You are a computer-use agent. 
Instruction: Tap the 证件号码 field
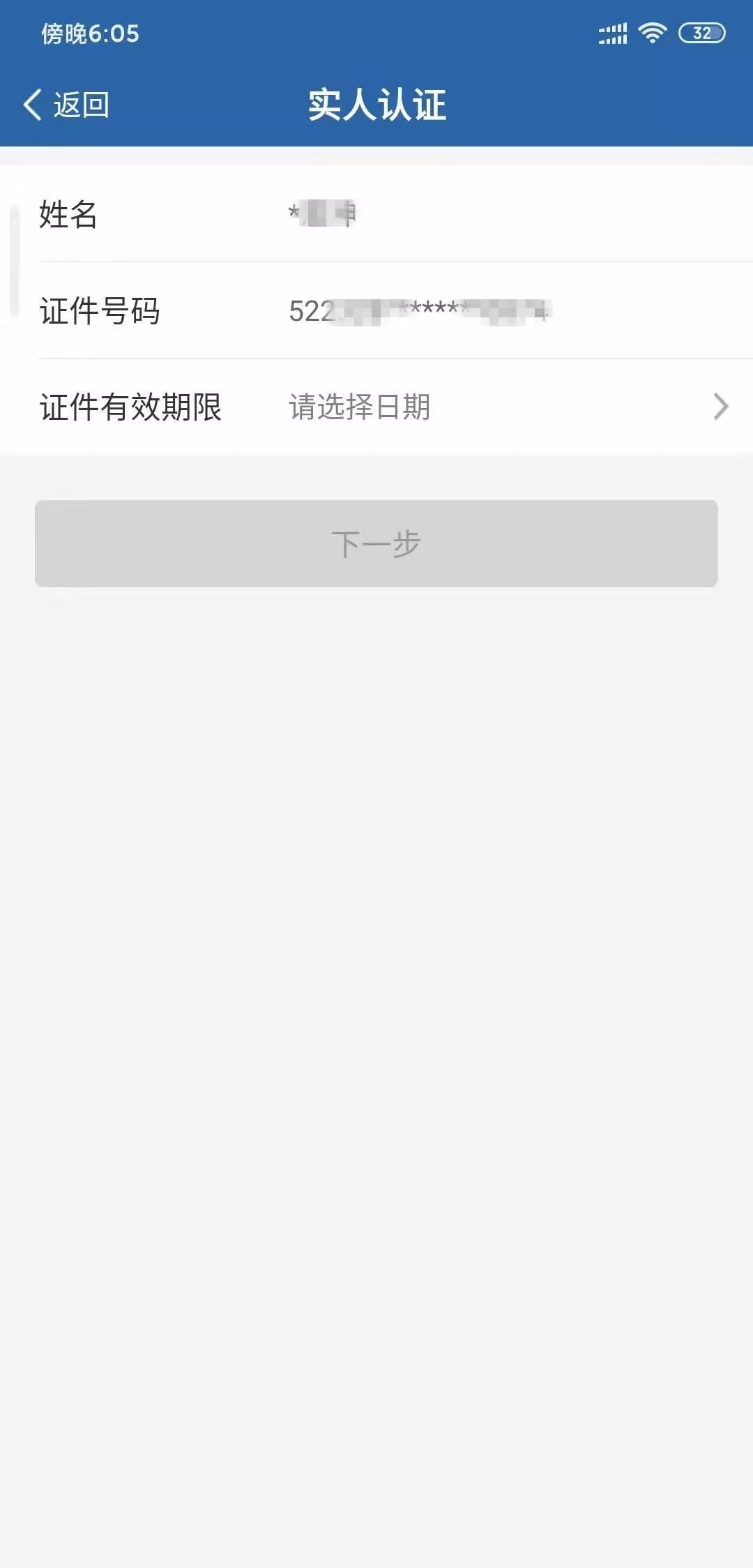pos(376,310)
